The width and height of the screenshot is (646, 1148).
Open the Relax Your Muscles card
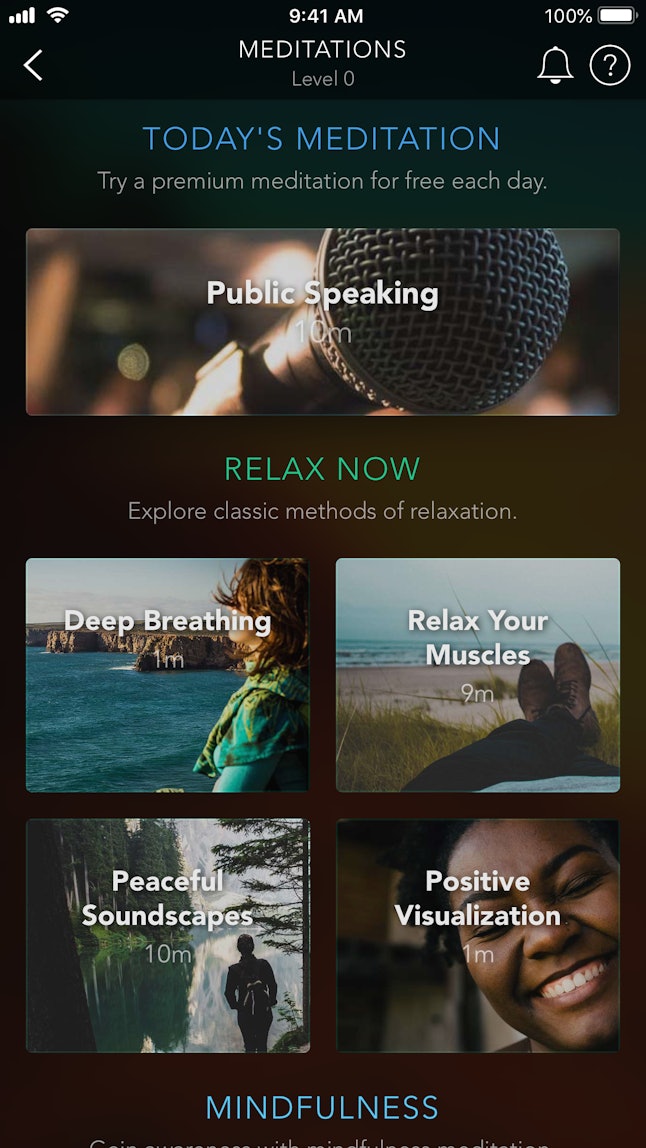point(477,675)
